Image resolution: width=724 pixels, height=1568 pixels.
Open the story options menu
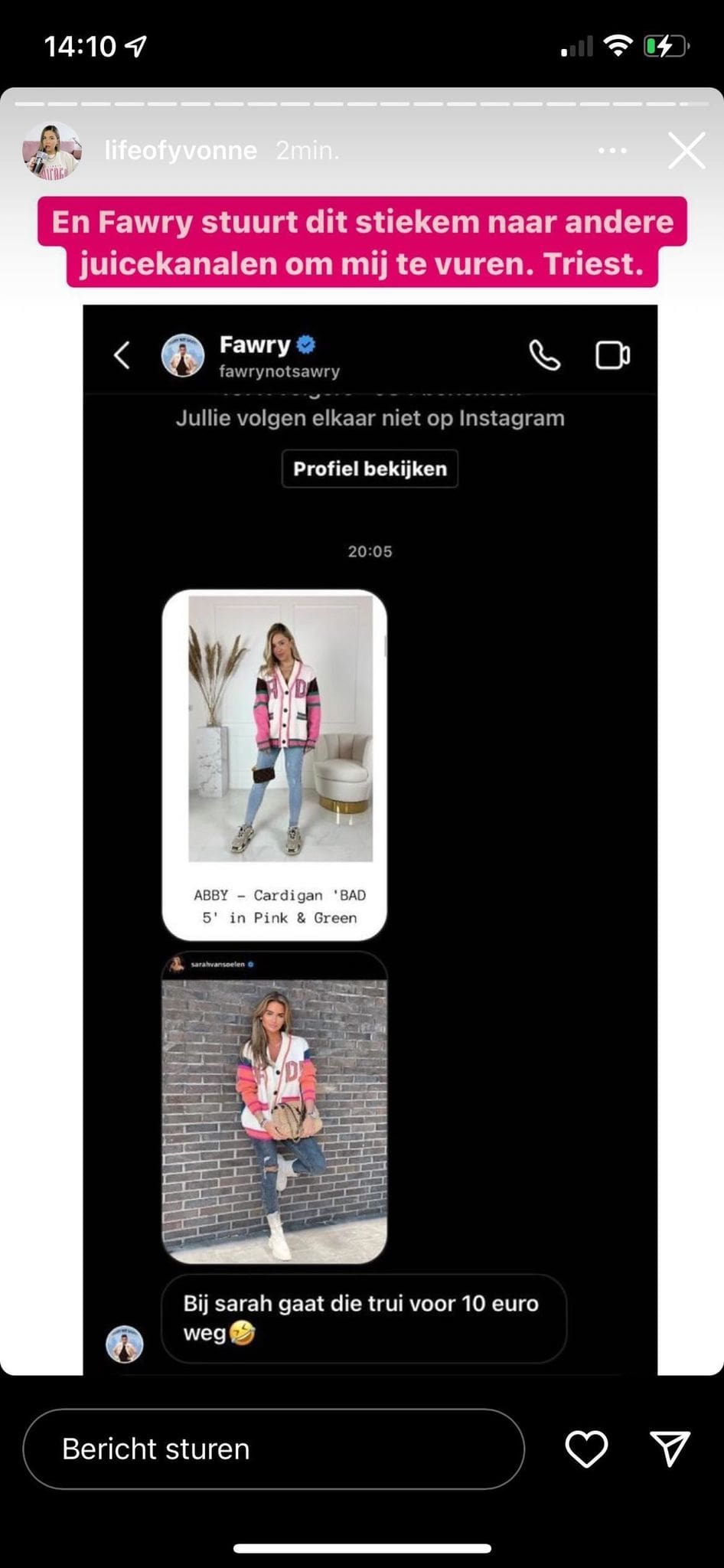click(612, 151)
